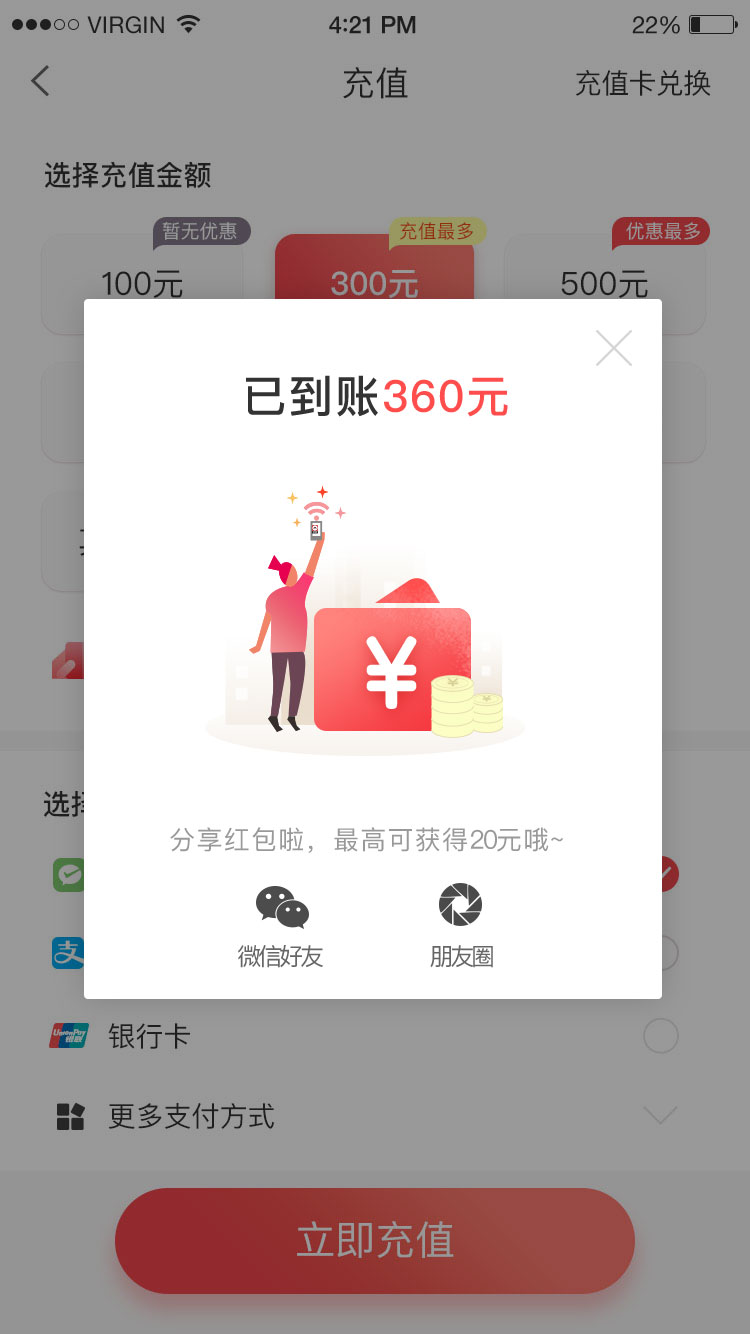
Task: Go back using the top-left arrow
Action: coord(40,81)
